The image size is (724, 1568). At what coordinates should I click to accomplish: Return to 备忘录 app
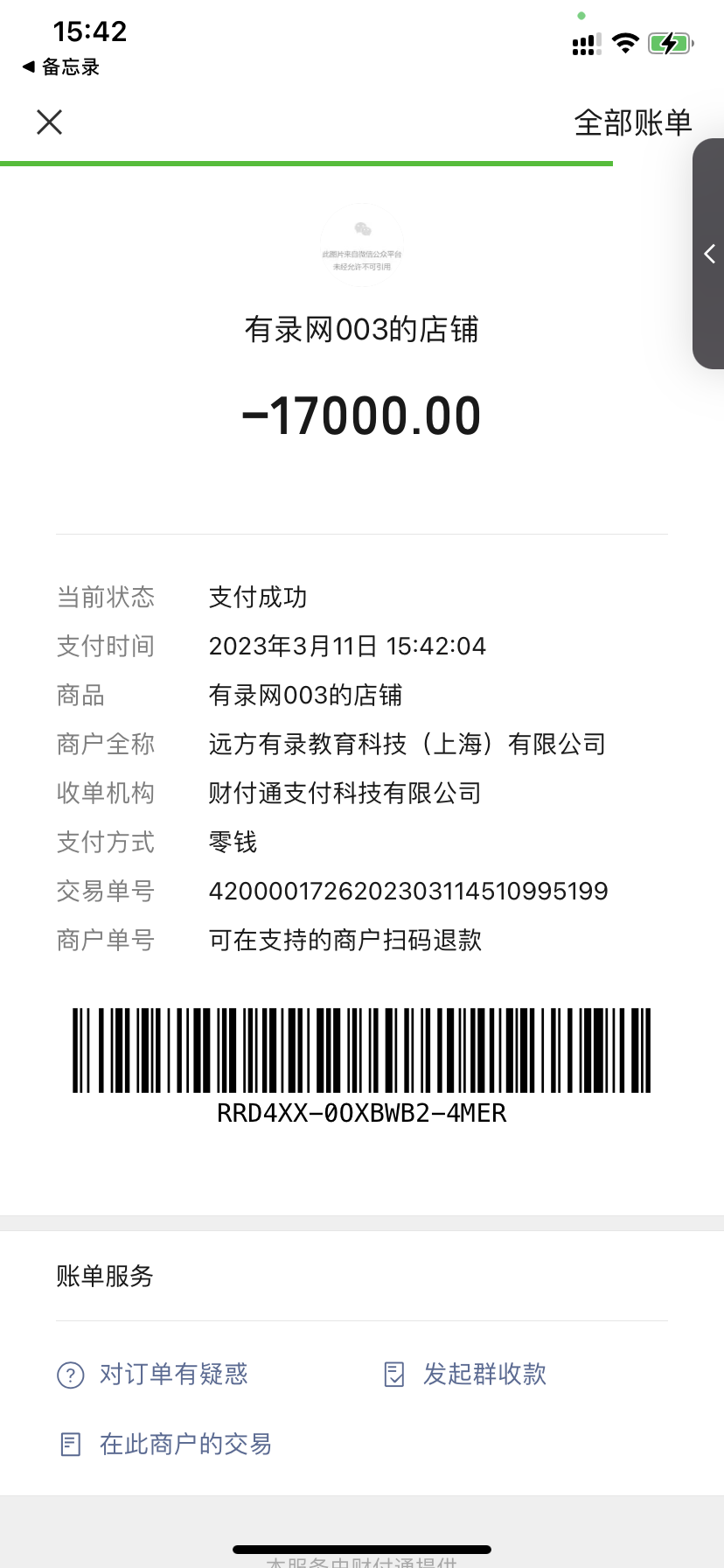click(60, 67)
